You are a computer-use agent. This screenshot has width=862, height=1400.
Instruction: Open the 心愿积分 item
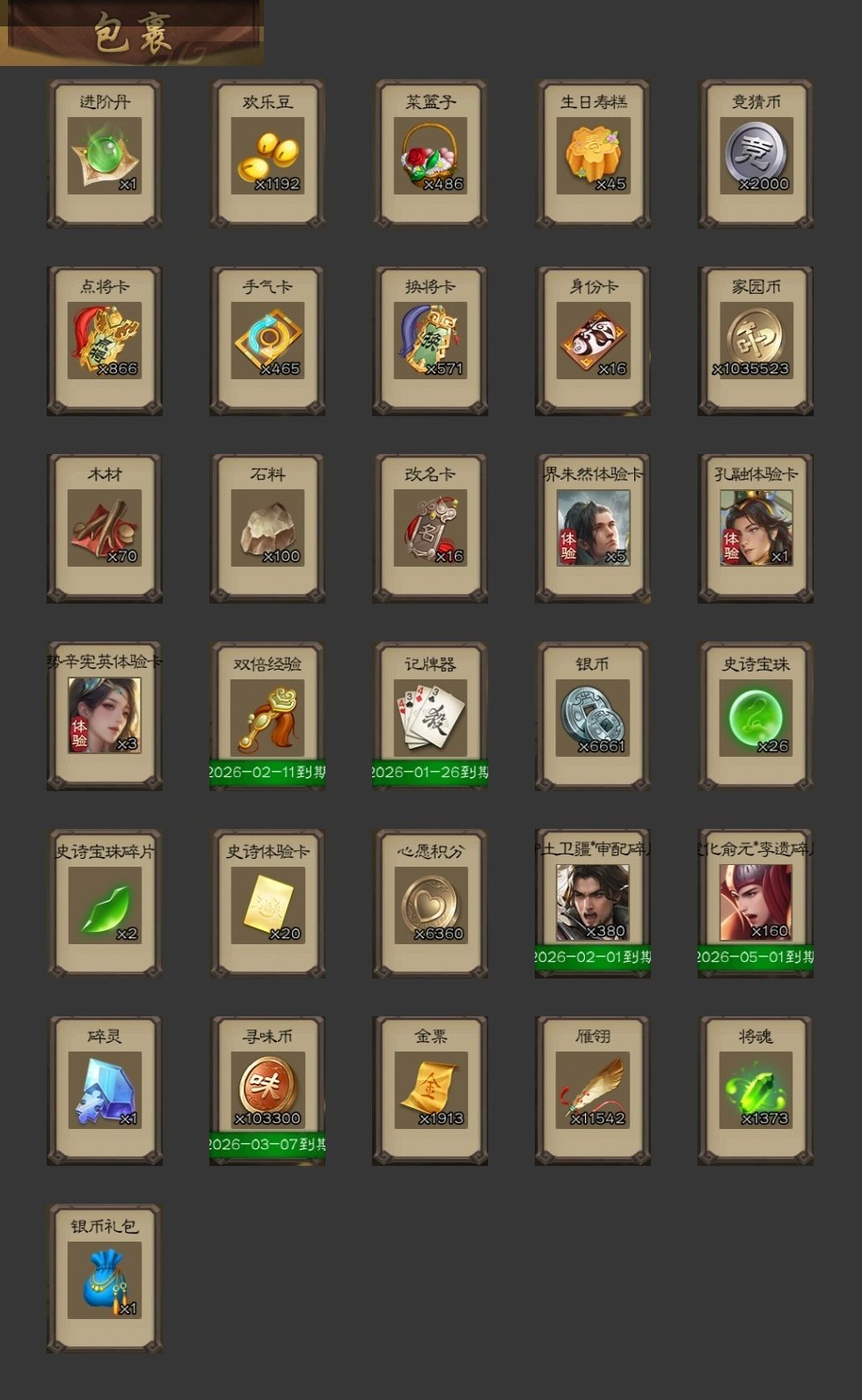tap(430, 904)
